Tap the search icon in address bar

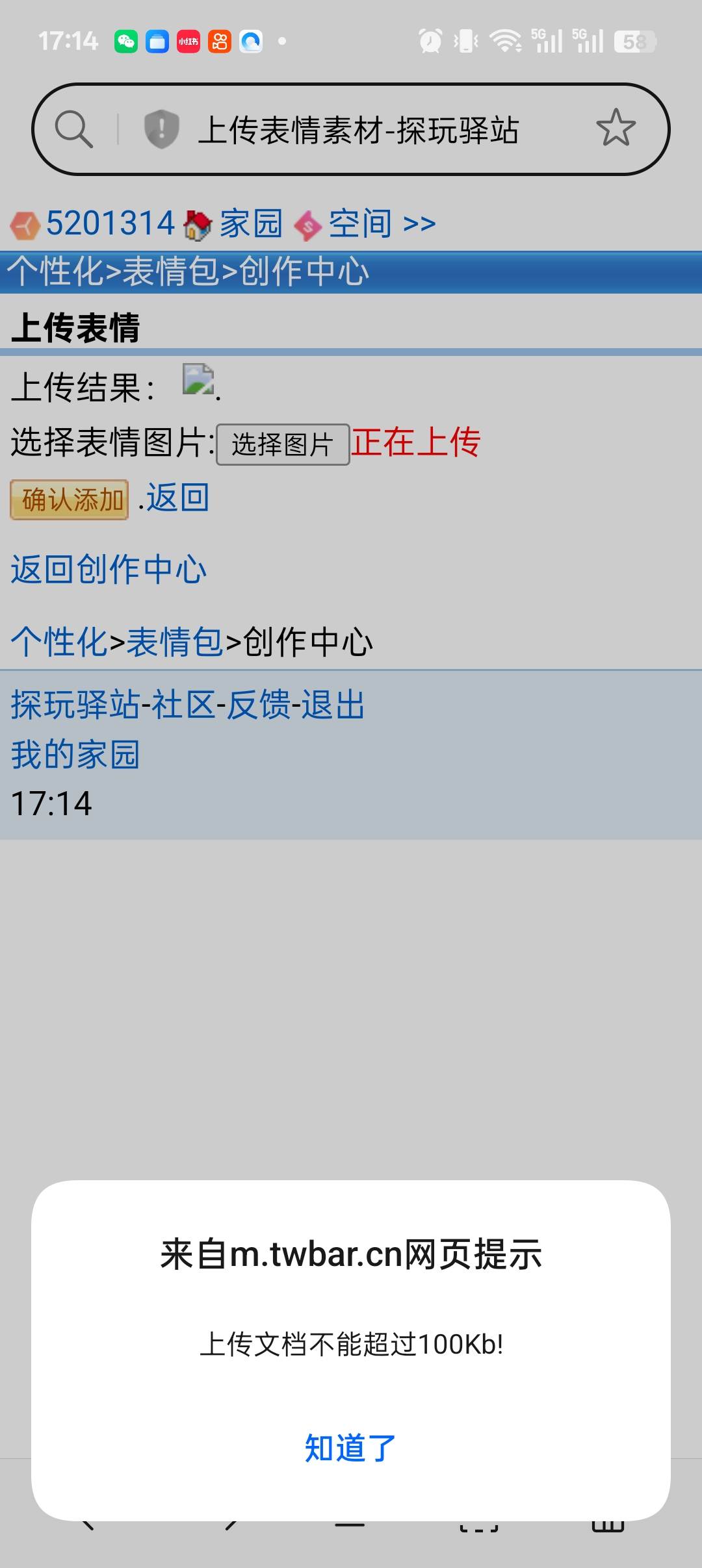73,129
